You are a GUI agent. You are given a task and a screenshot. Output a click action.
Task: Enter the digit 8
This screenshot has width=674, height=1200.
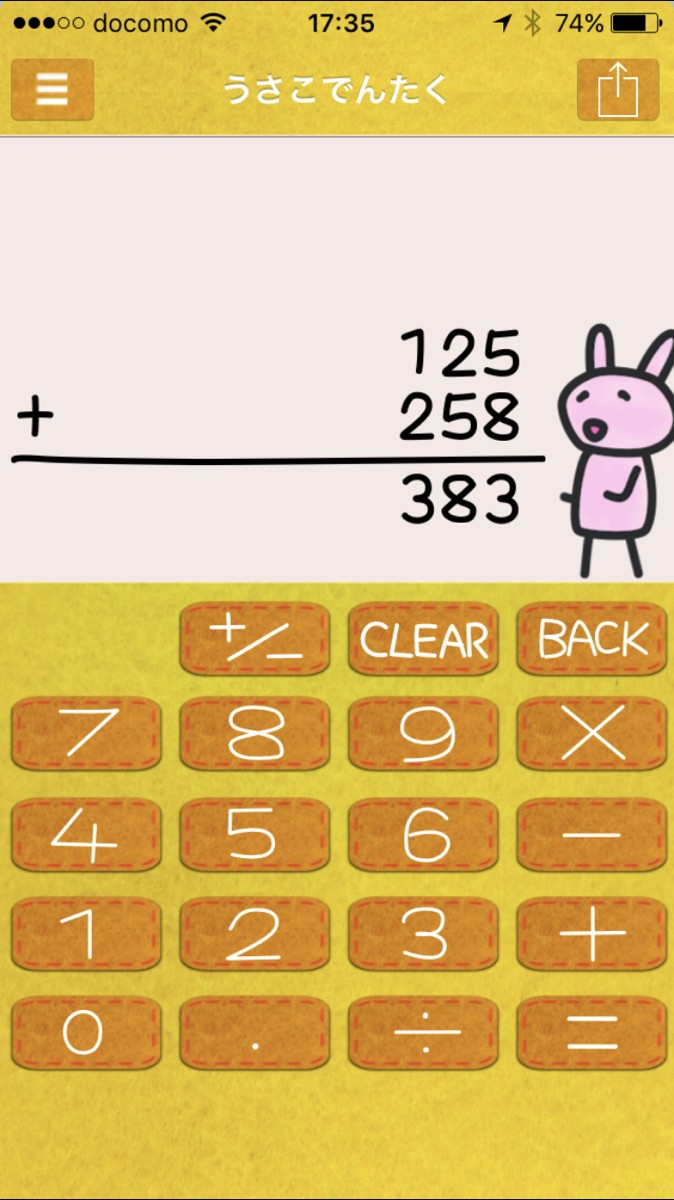(255, 735)
